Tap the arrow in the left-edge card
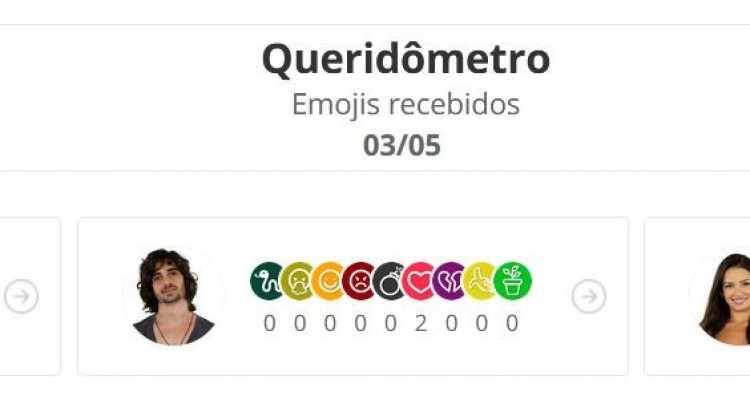Image resolution: width=750 pixels, height=420 pixels. tap(21, 296)
